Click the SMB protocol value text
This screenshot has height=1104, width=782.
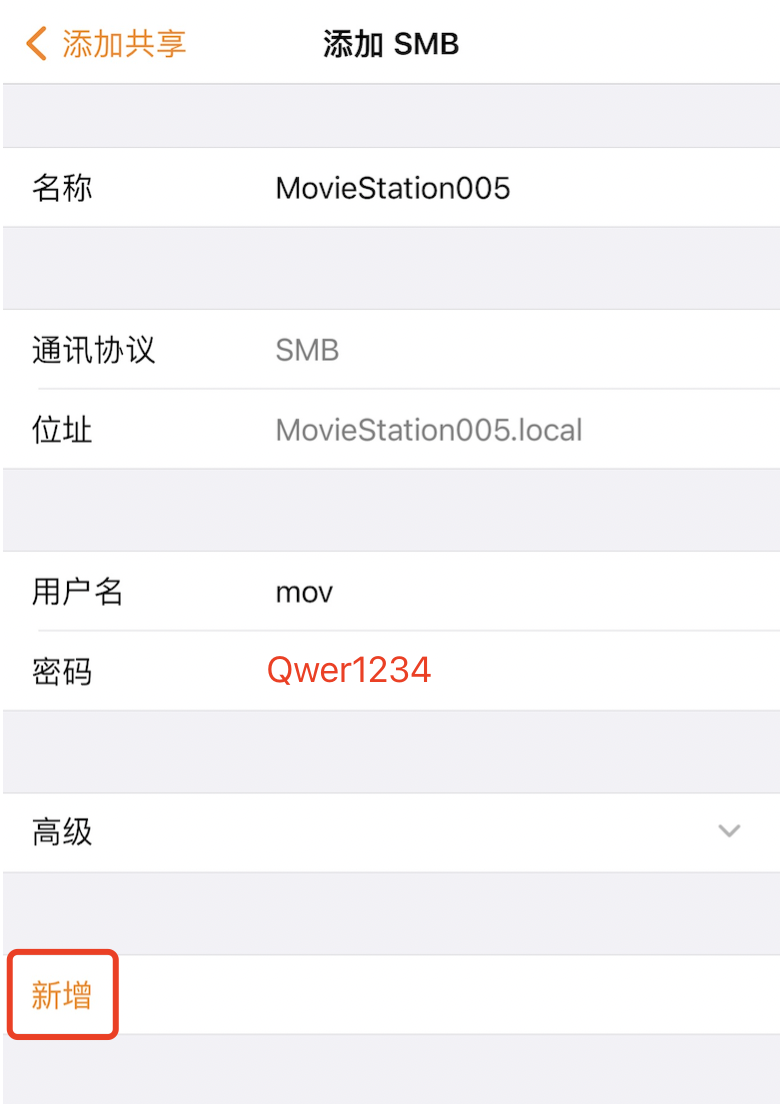click(x=307, y=350)
